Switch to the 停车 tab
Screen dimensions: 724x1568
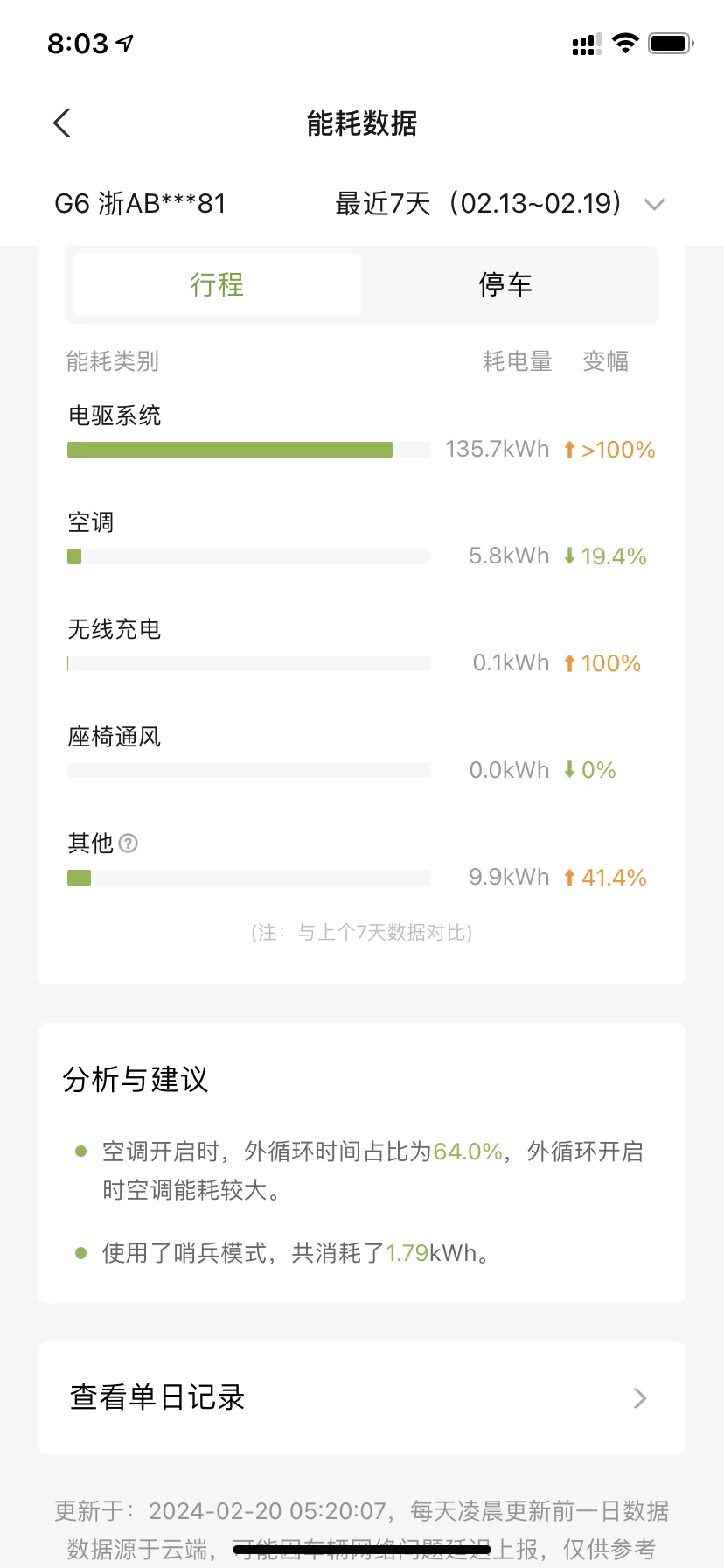pos(505,284)
